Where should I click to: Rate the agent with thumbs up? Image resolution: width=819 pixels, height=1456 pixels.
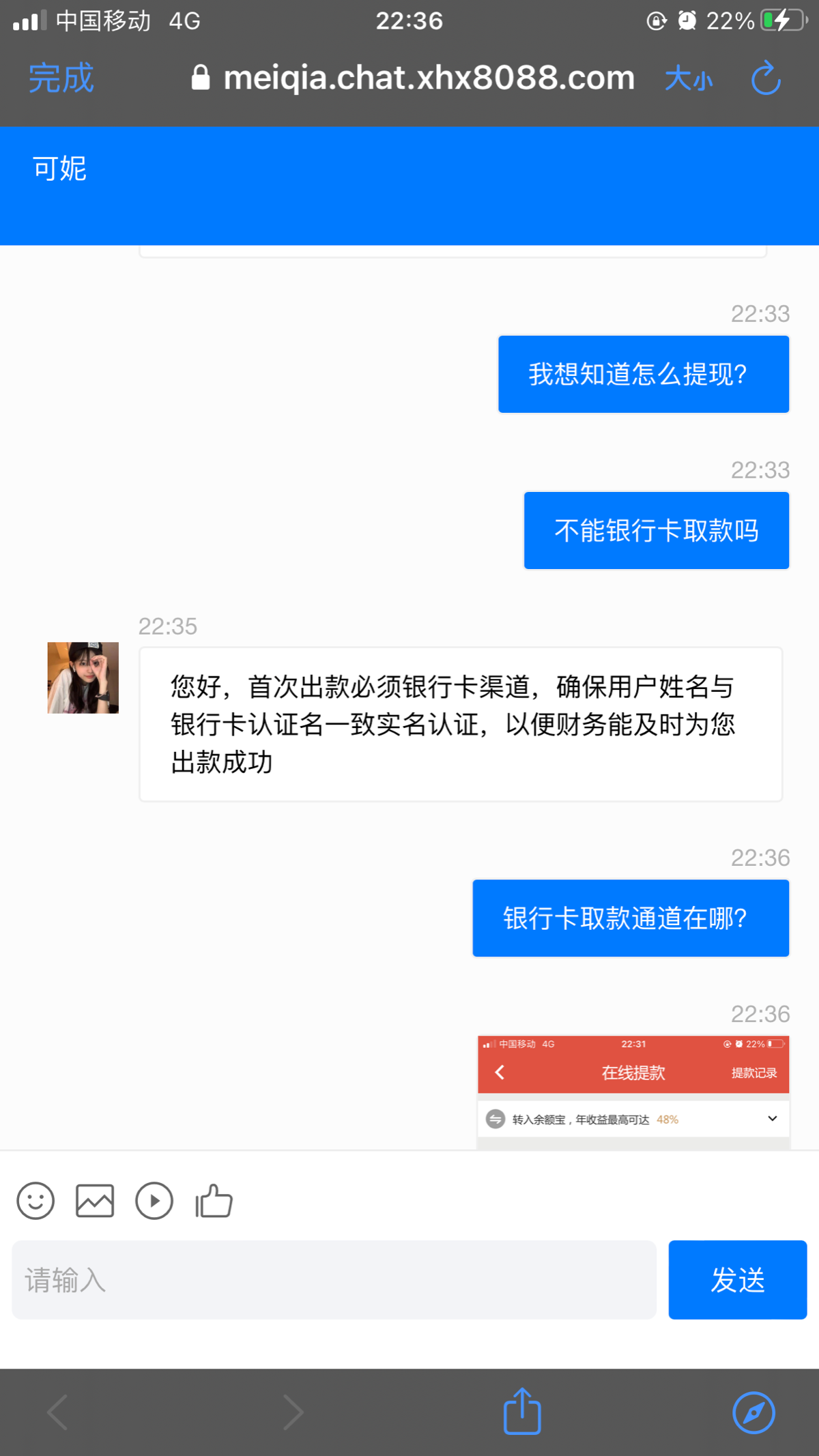point(214,1201)
